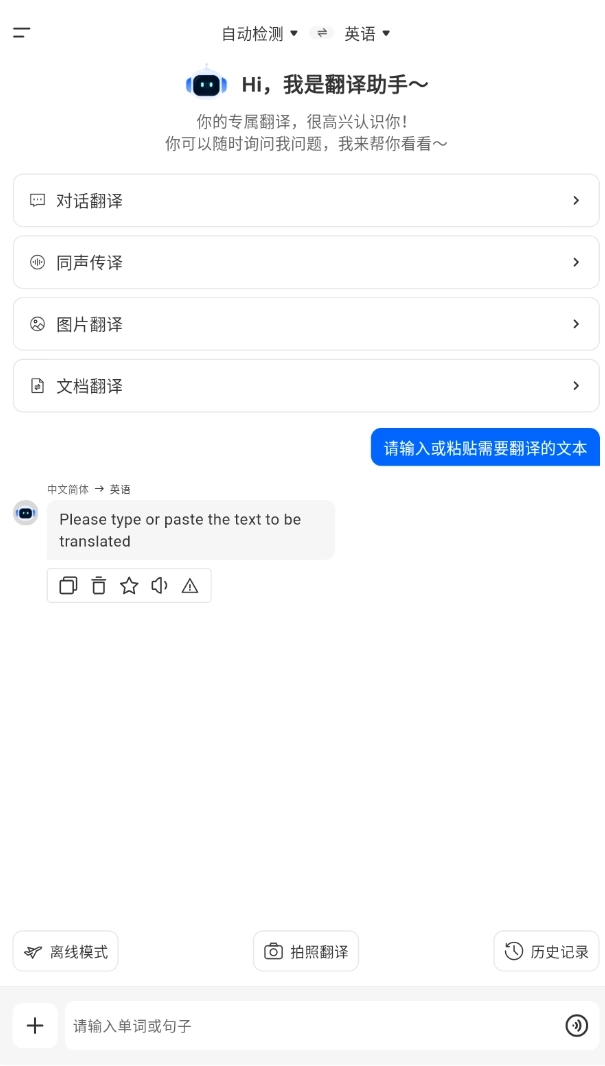605x1066 pixels.
Task: Star the translation as favorite
Action: pyautogui.click(x=129, y=586)
